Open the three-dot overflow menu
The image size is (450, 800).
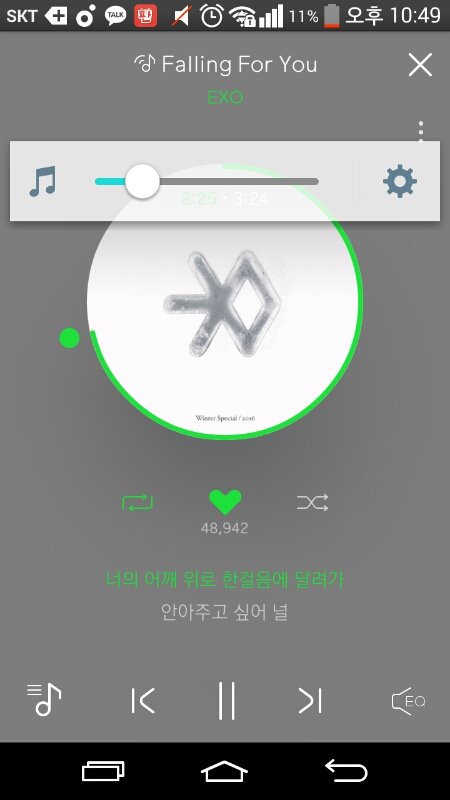tap(420, 131)
